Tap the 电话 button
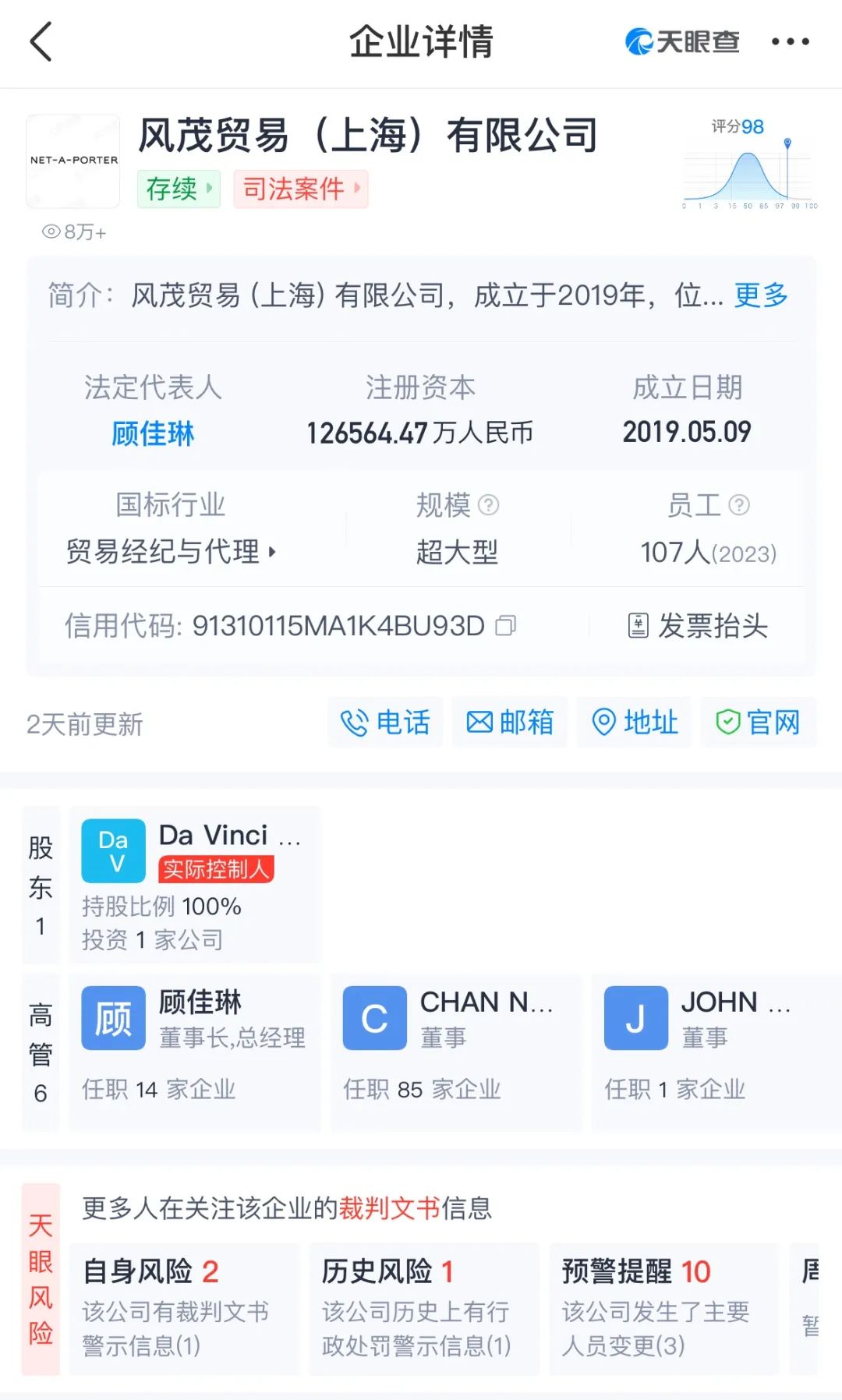Image resolution: width=842 pixels, height=1400 pixels. point(385,723)
